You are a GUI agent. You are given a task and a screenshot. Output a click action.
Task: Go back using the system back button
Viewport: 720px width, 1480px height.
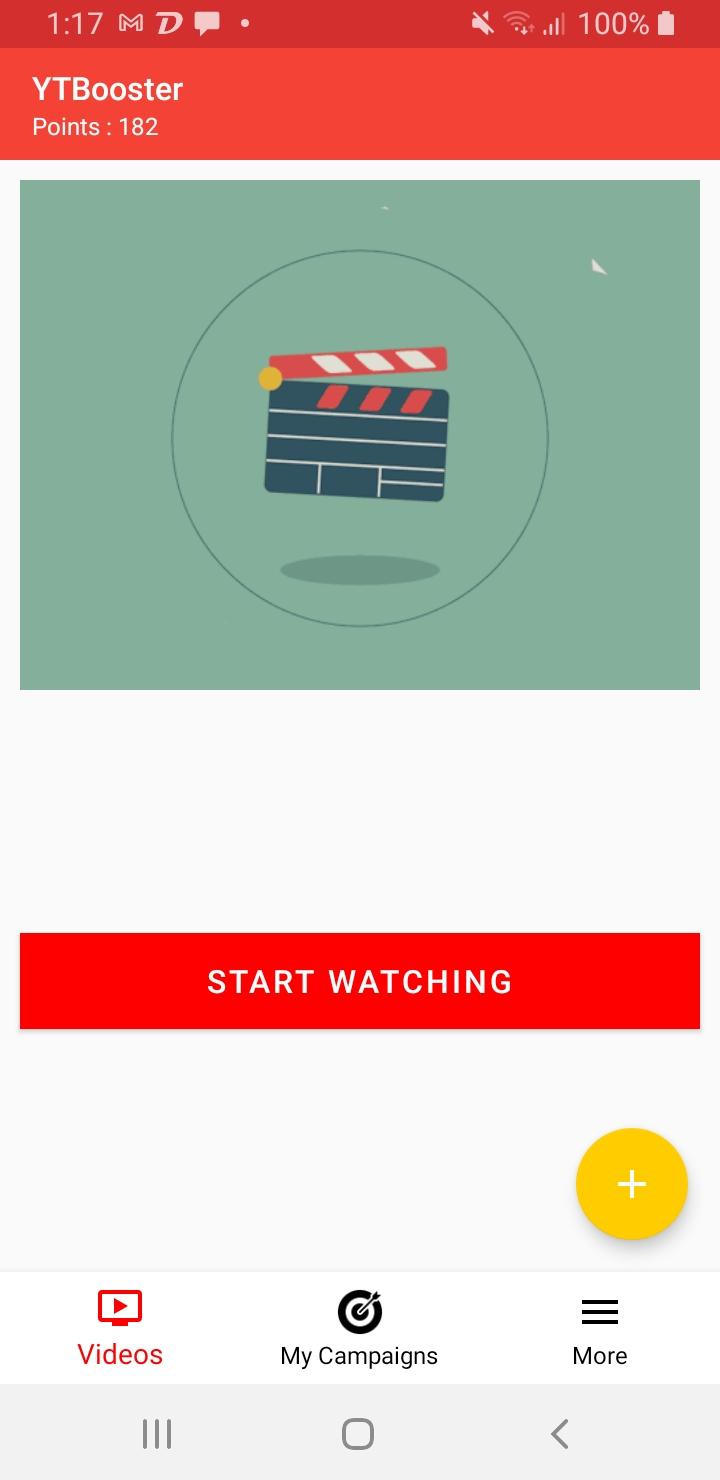[x=560, y=1434]
